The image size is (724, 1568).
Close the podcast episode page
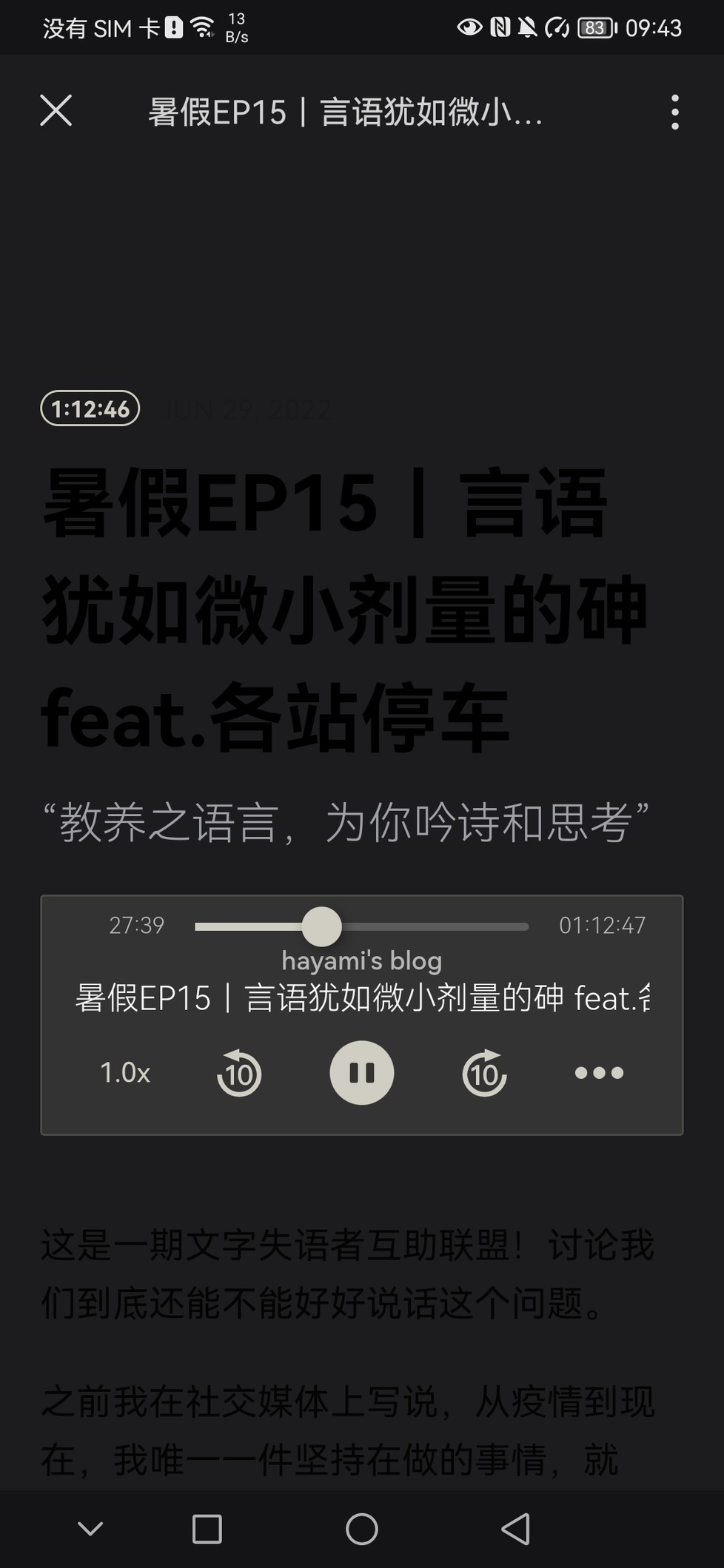pos(56,111)
